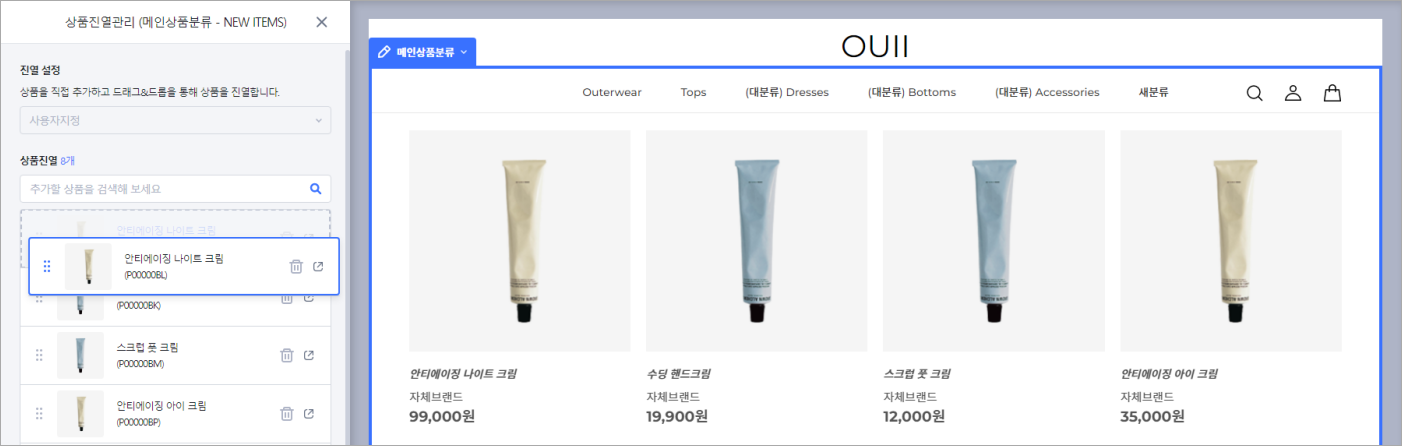Expand the 메인상품분류 edit menu
The height and width of the screenshot is (446, 1402).
tap(423, 52)
